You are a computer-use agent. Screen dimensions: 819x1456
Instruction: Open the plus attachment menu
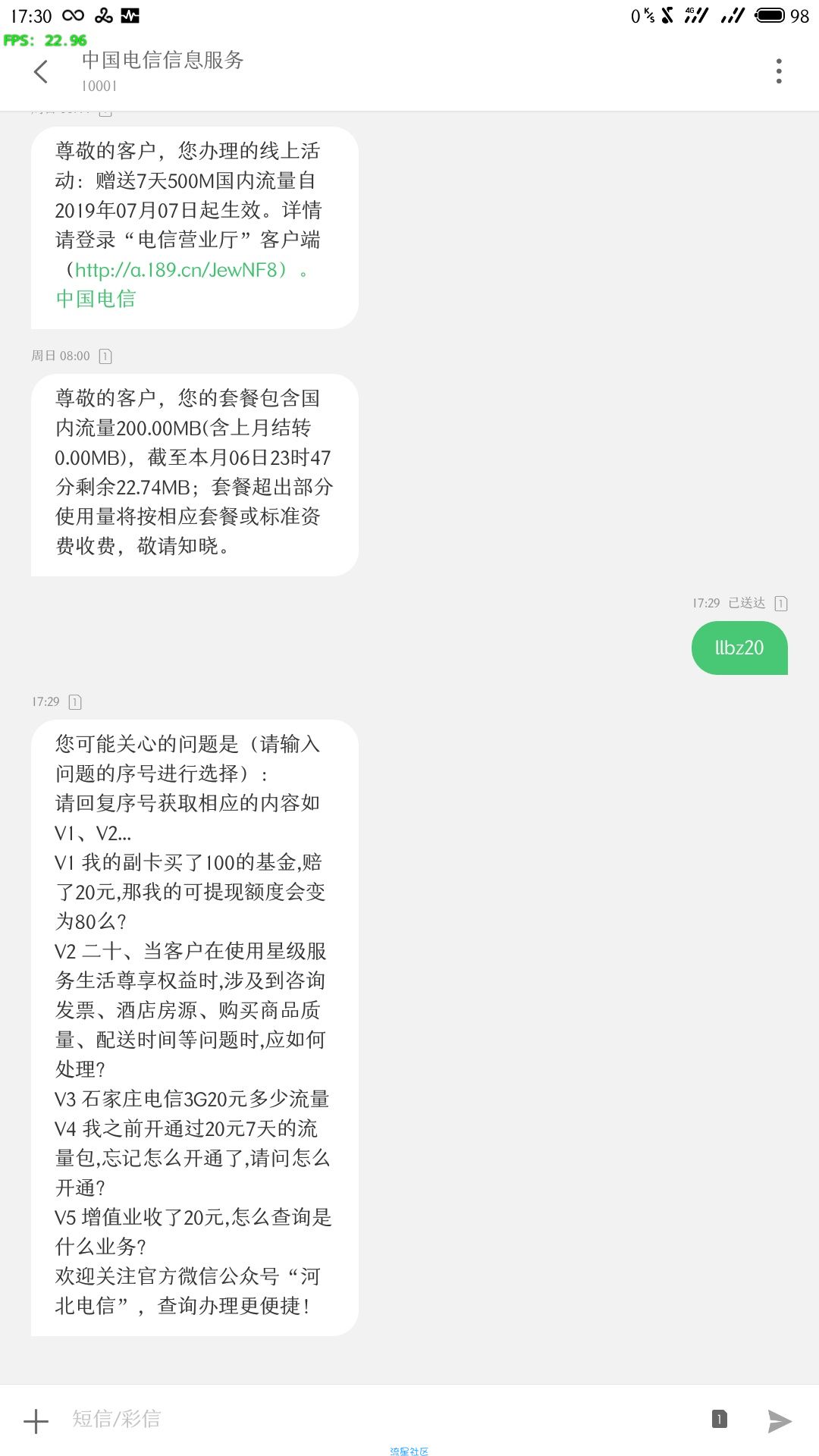pos(36,1420)
